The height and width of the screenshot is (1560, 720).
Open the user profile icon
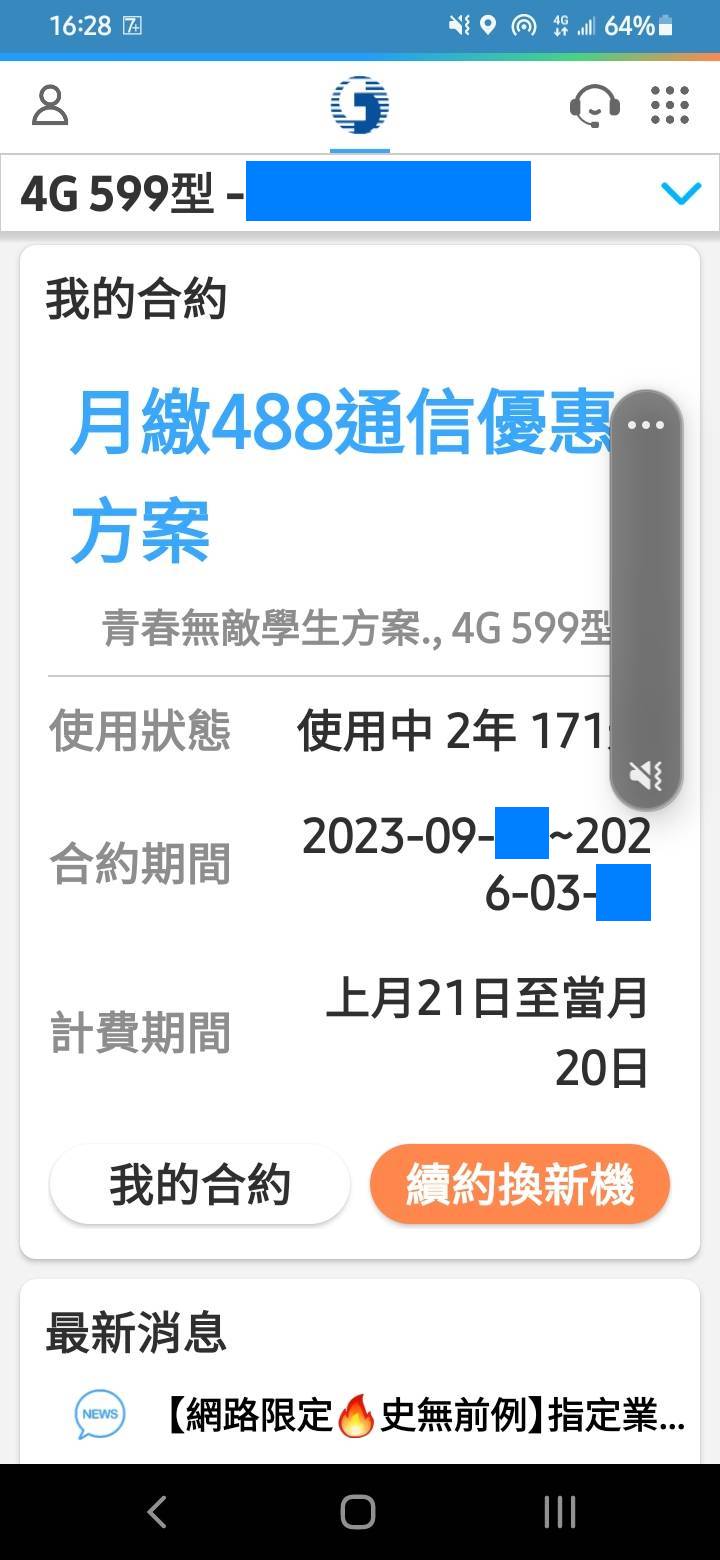point(50,105)
